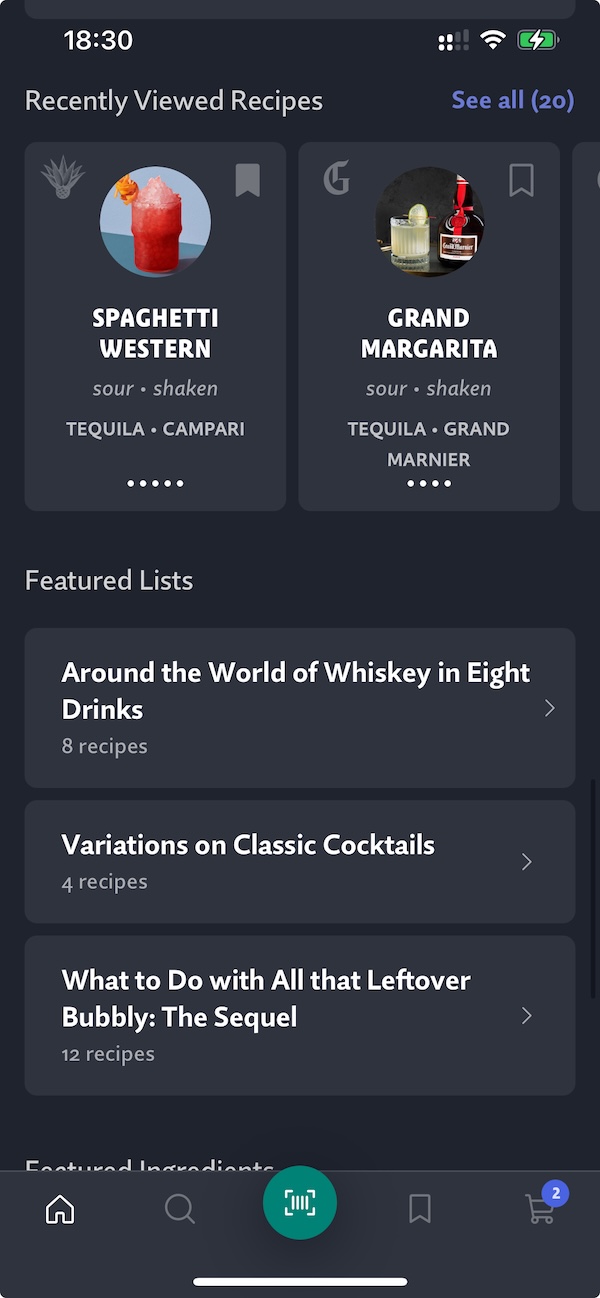
Task: Open Variations on Classic Cocktails list
Action: pos(300,861)
